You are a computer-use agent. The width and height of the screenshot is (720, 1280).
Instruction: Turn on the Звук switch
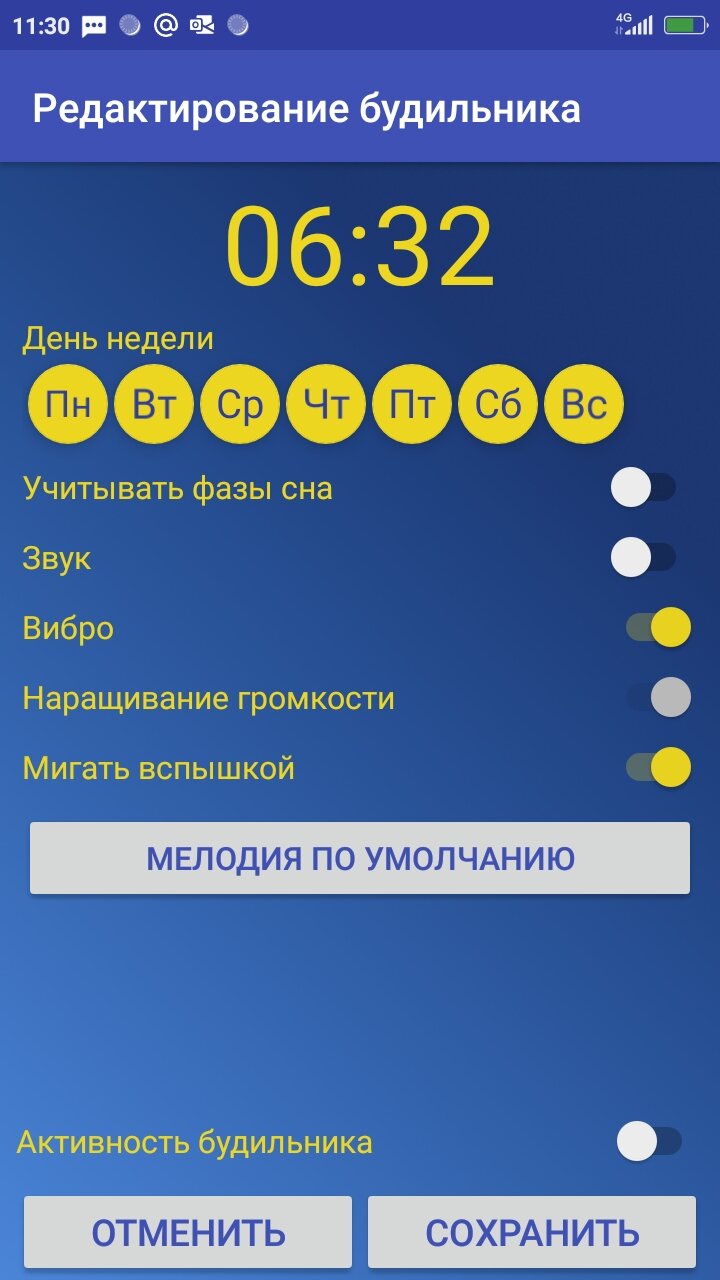coord(644,557)
